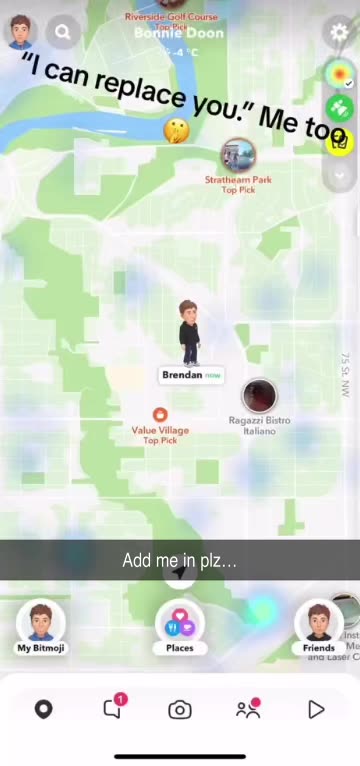
Task: Open Places
Action: tap(180, 627)
